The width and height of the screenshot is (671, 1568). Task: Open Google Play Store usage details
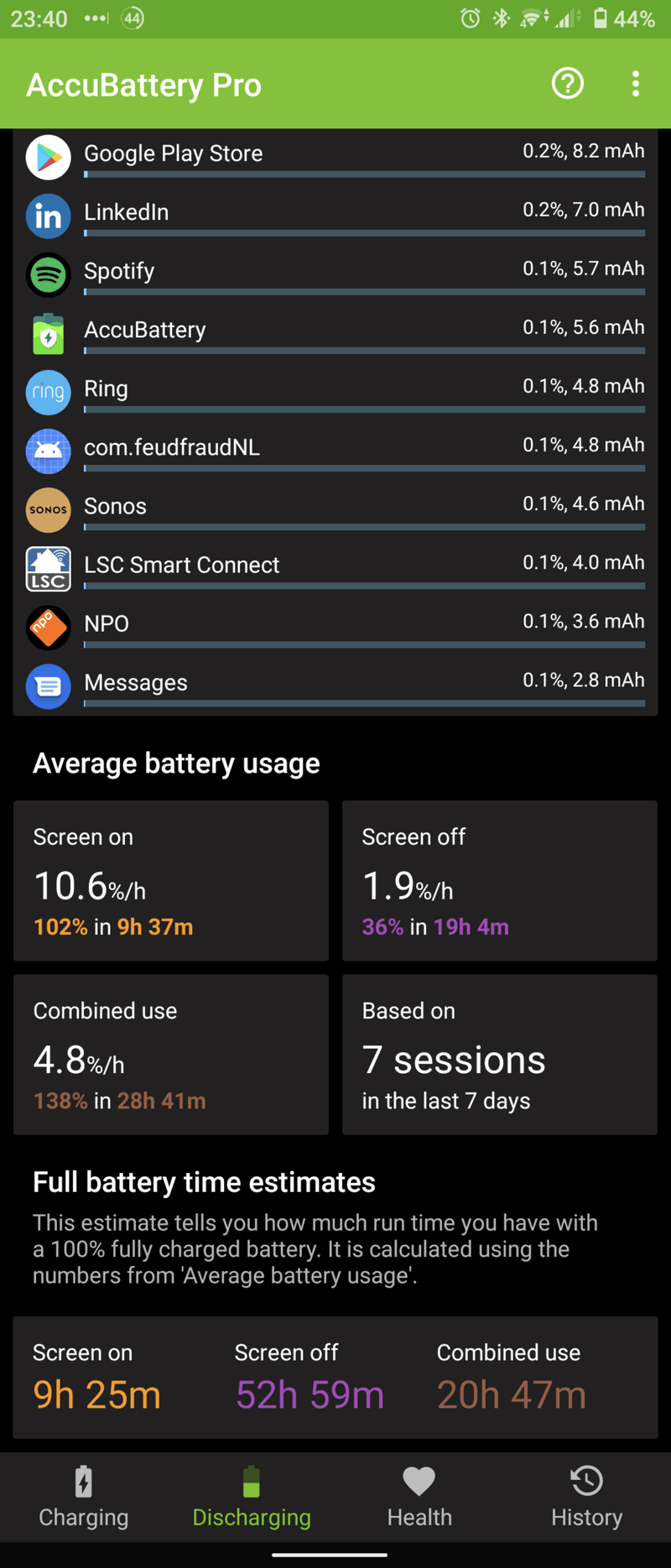[x=335, y=156]
